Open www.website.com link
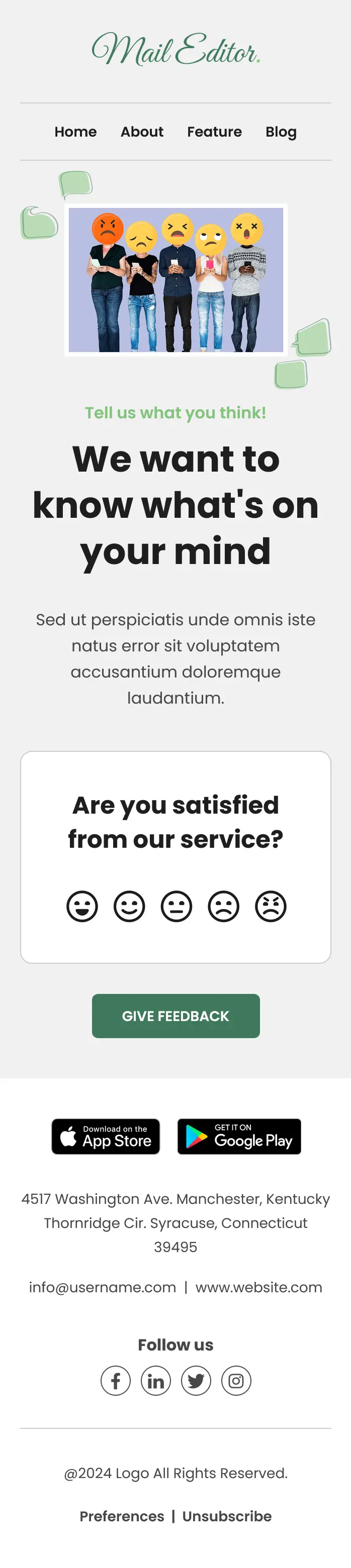 pos(258,1287)
